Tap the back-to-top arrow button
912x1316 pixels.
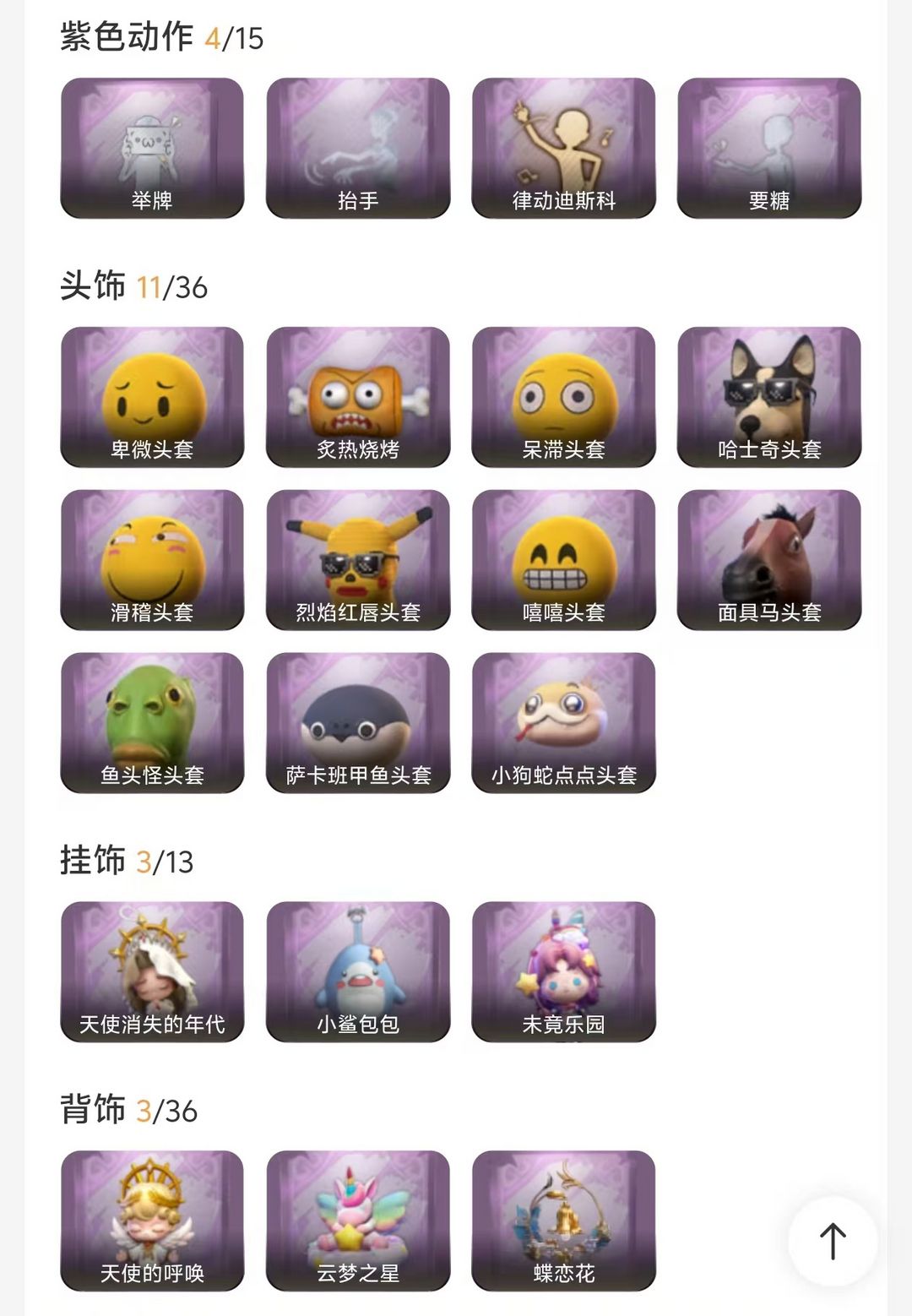833,1241
